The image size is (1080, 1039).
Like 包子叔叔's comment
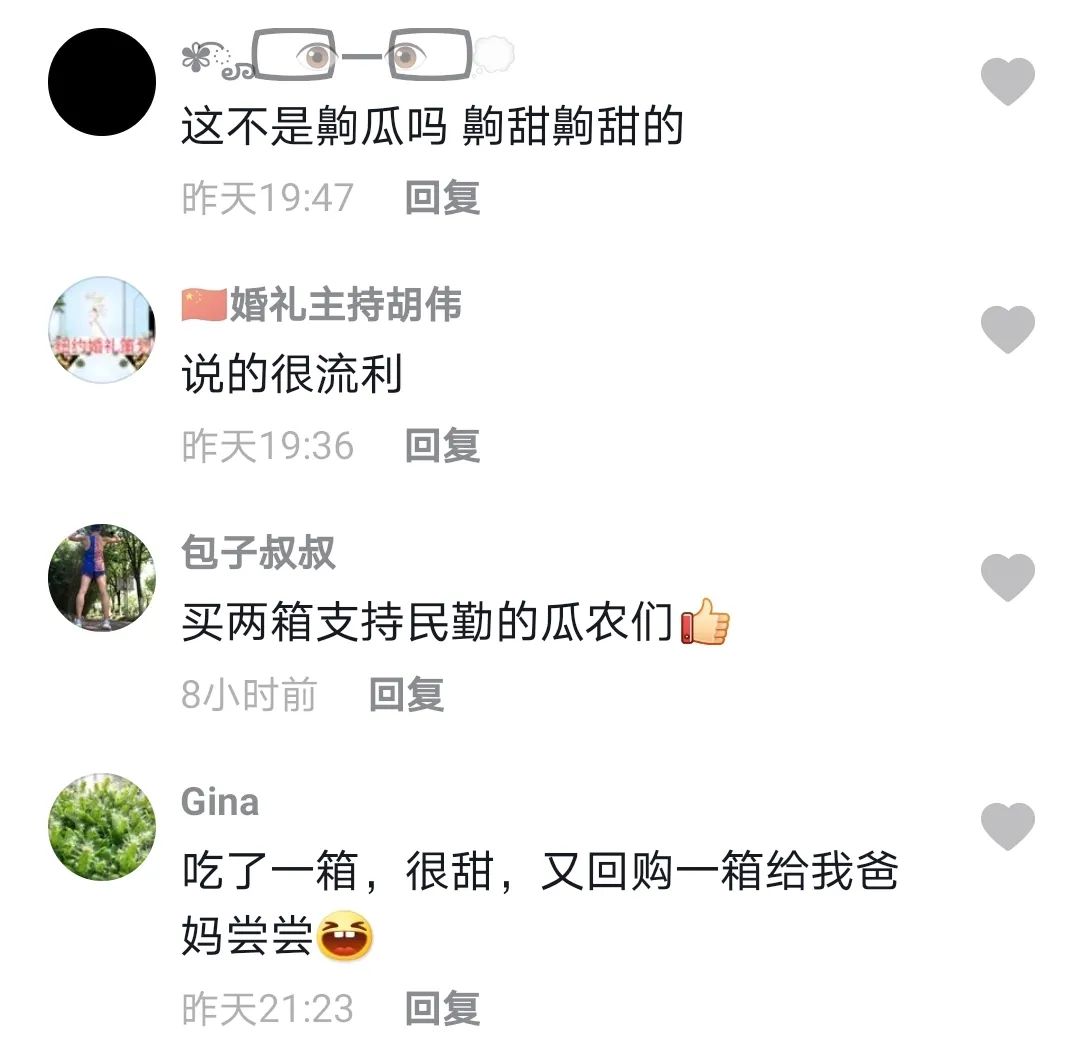pos(1007,577)
